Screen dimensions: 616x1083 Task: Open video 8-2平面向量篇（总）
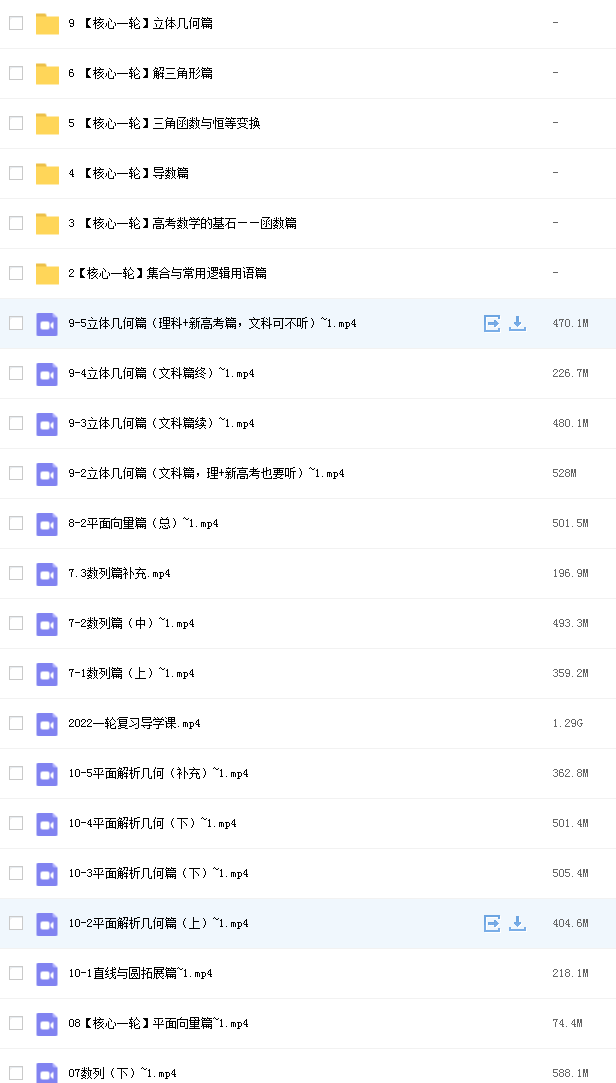(144, 524)
